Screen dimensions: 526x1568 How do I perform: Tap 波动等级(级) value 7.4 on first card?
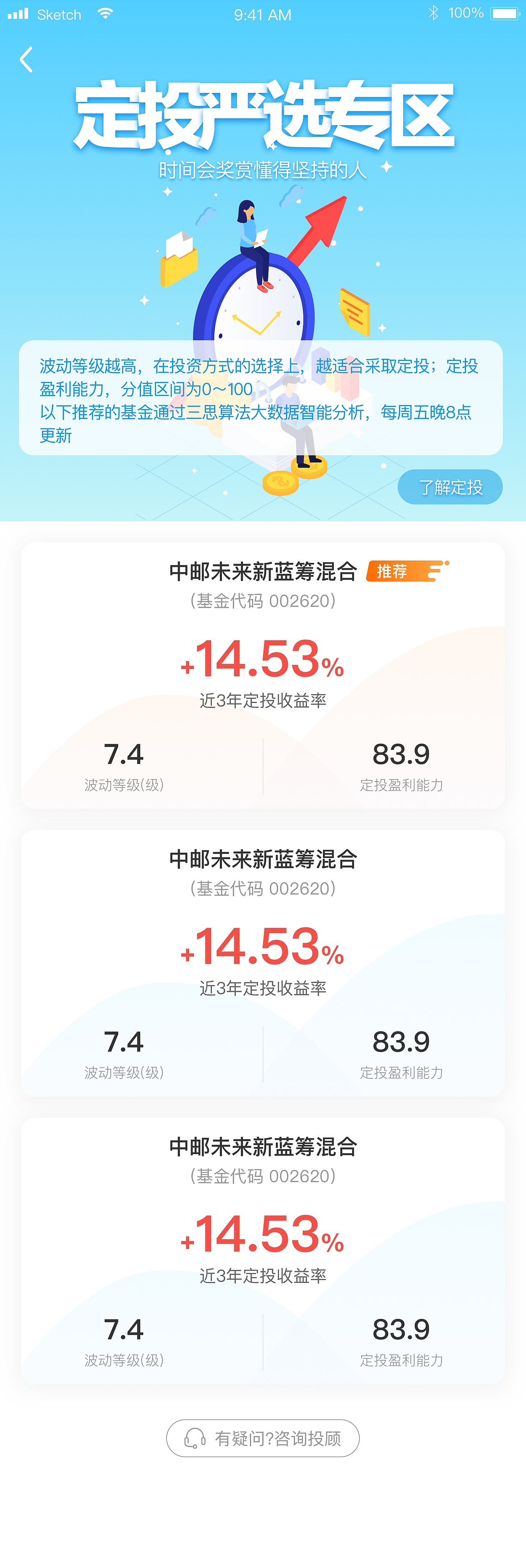[x=123, y=754]
